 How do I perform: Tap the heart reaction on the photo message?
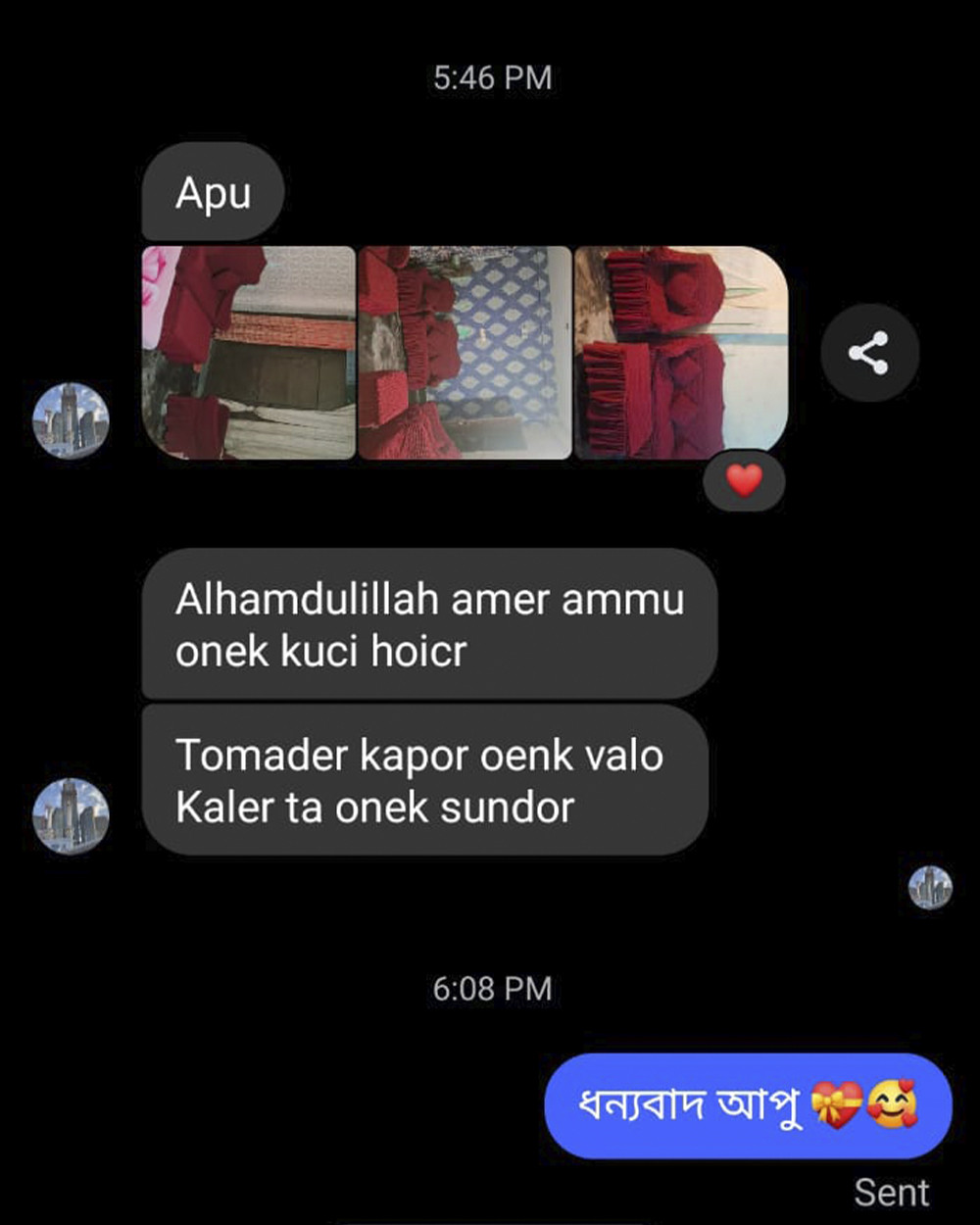pyautogui.click(x=743, y=481)
